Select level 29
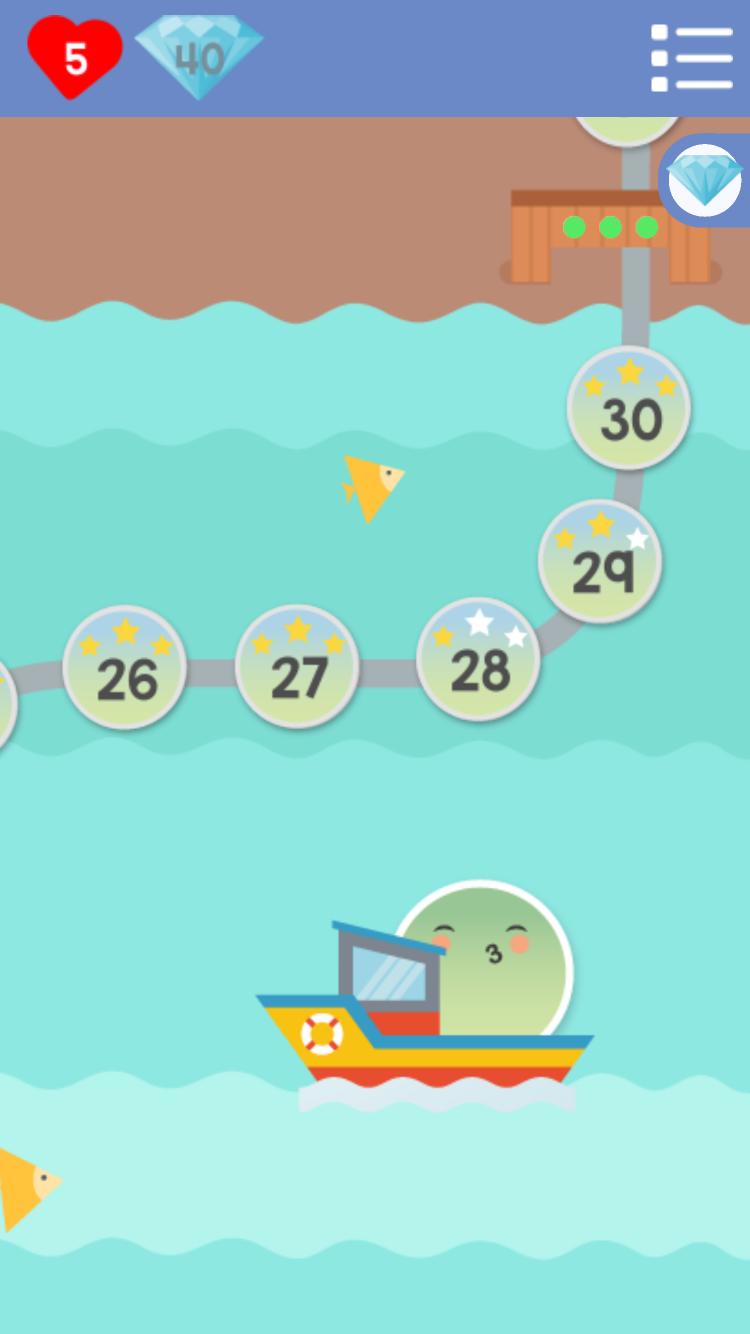 (x=600, y=562)
